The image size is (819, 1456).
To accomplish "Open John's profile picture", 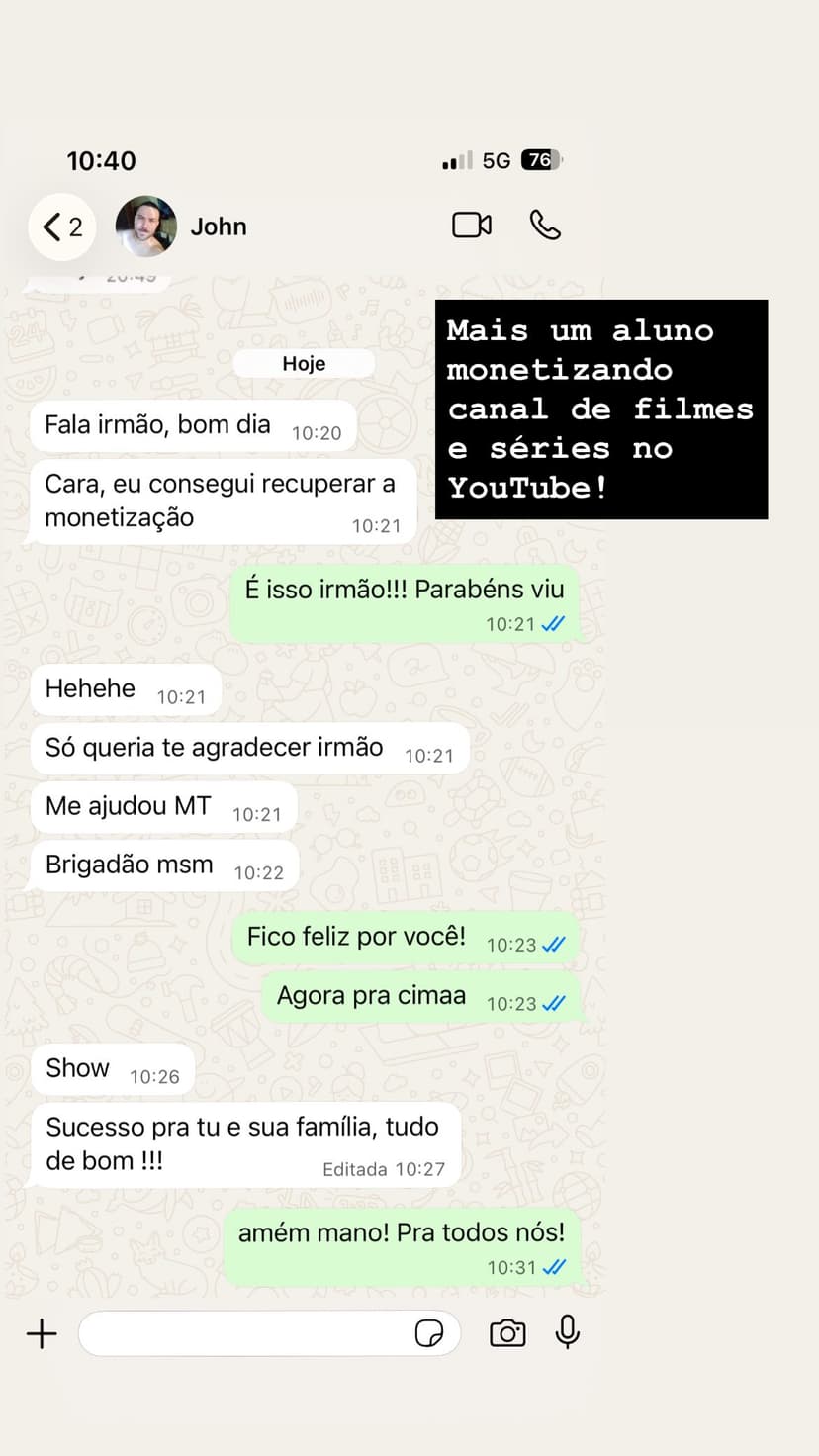I will [146, 226].
